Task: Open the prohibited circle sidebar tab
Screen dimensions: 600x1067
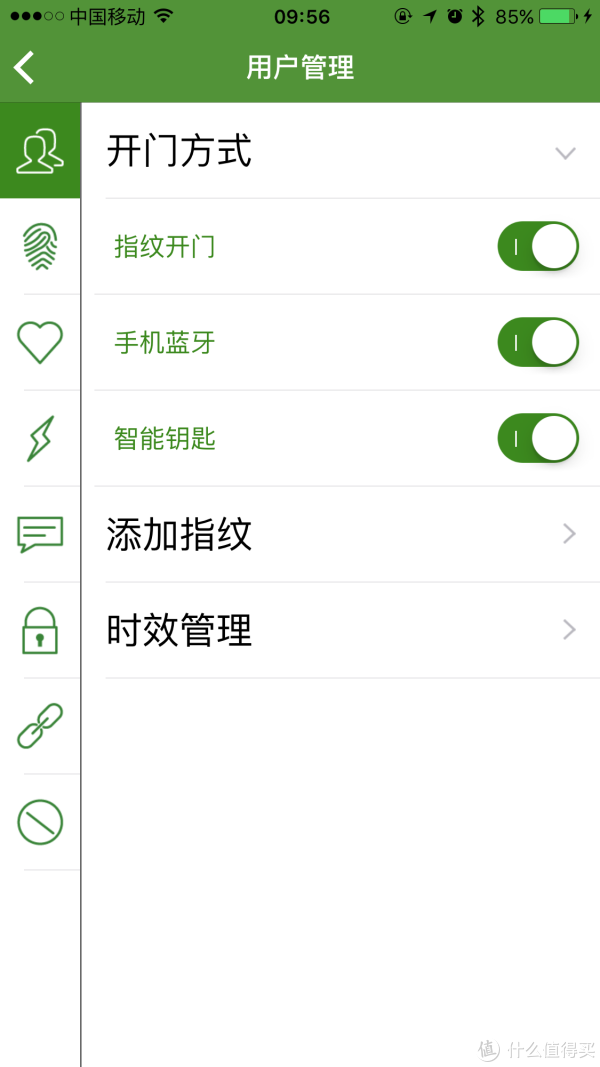Action: (40, 822)
